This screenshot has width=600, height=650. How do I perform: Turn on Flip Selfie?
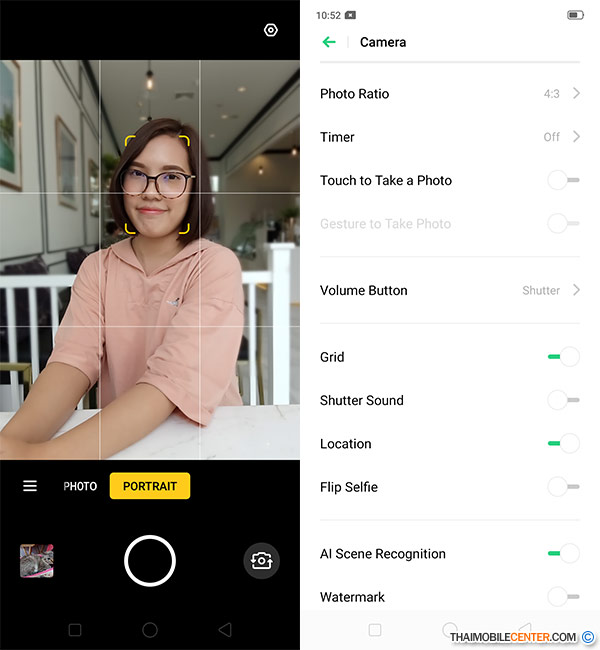point(563,487)
